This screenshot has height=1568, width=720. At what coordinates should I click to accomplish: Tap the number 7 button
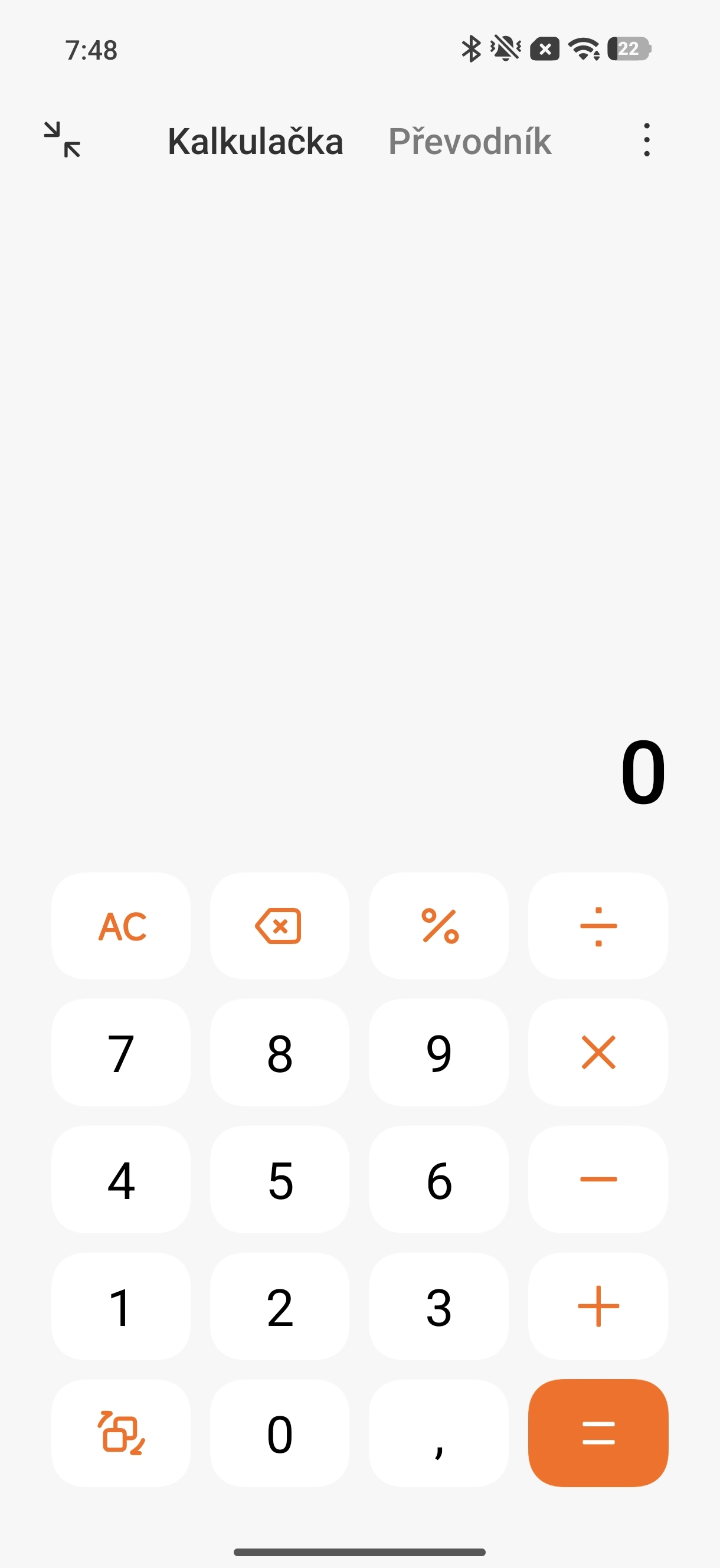120,1054
